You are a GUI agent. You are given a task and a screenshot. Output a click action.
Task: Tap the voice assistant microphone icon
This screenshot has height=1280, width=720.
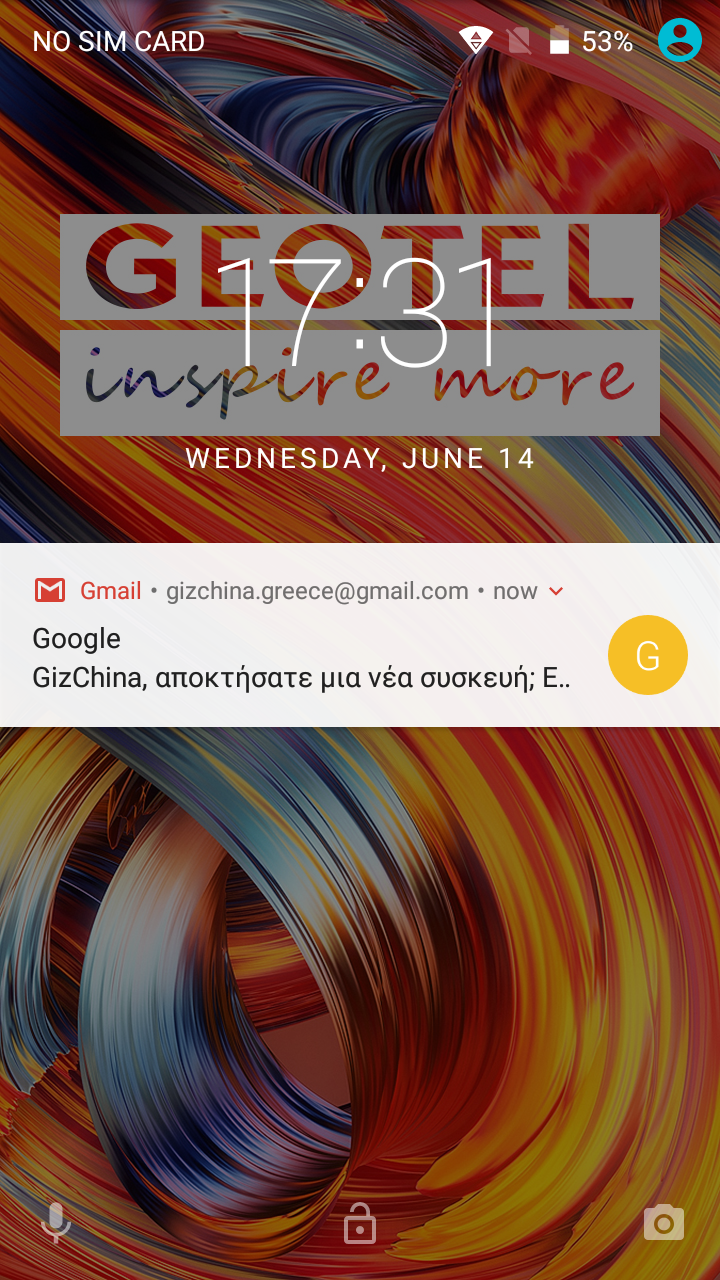coord(56,1223)
